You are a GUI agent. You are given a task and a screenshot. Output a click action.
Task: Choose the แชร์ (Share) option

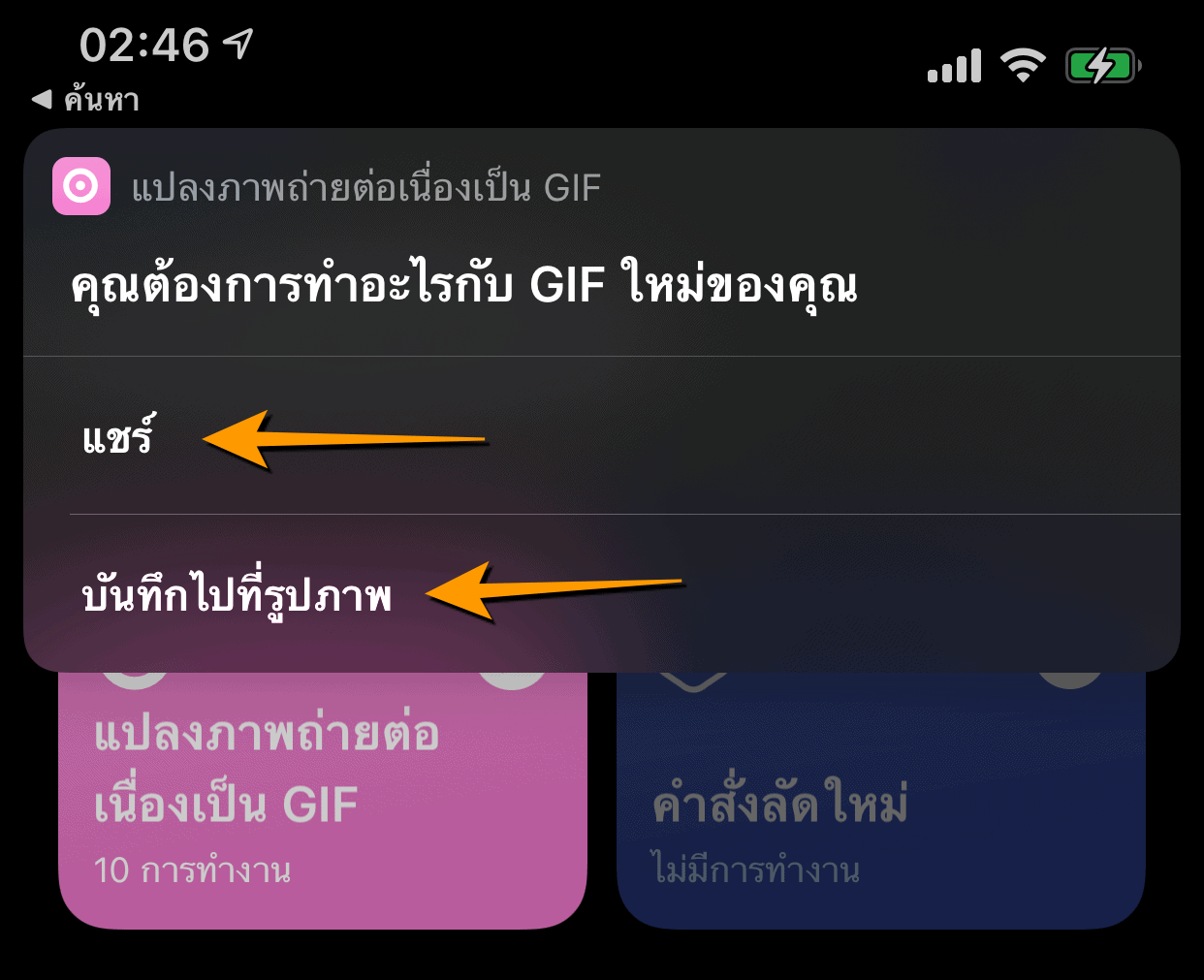point(118,438)
